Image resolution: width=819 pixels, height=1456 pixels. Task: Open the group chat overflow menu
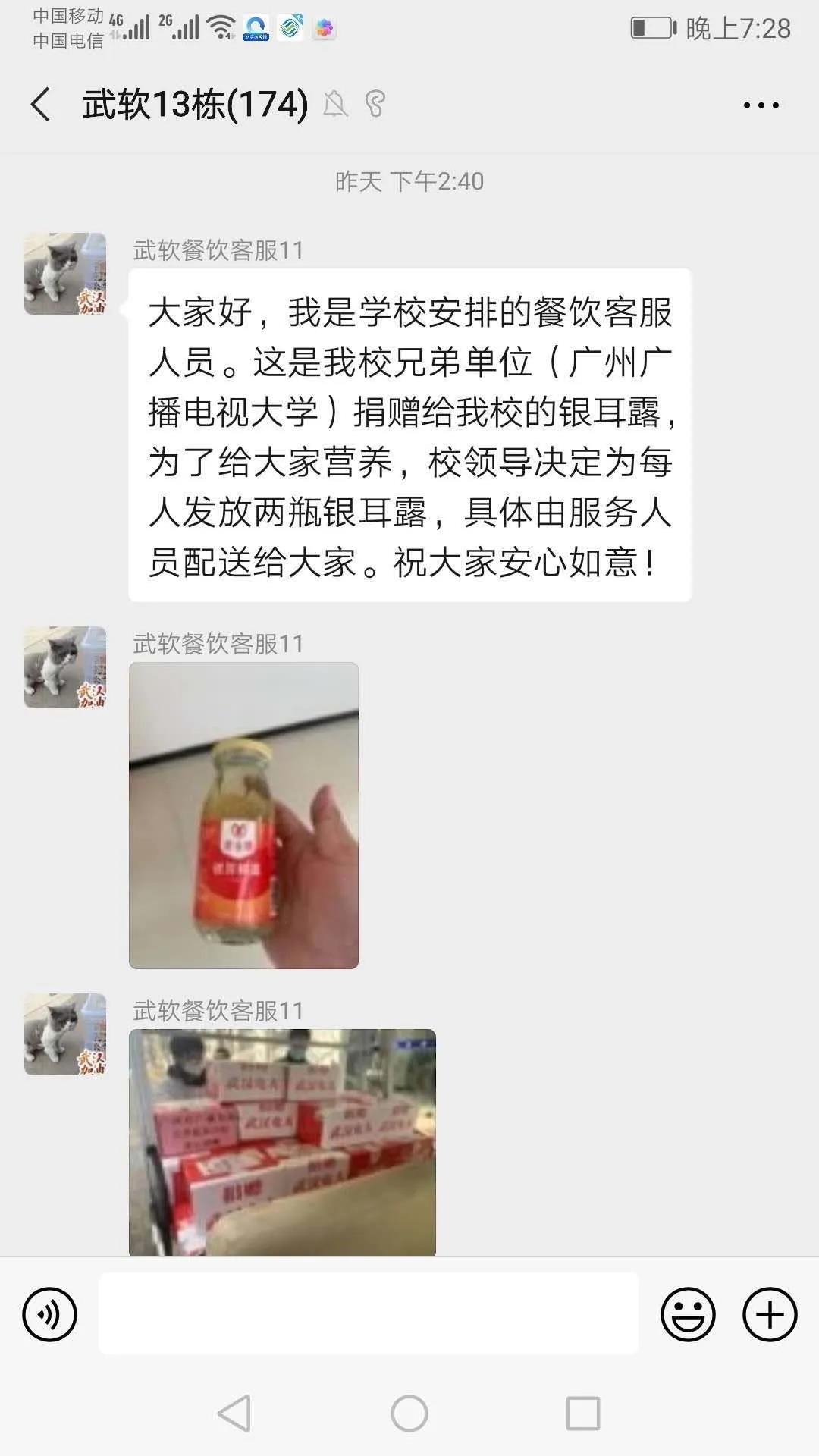761,105
